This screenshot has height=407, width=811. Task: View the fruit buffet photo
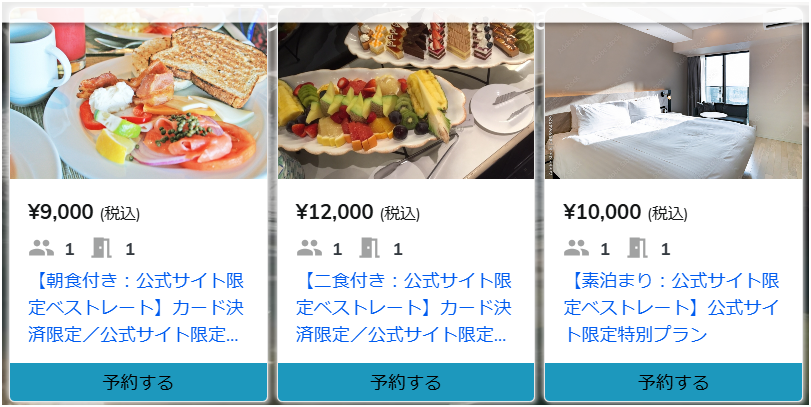click(405, 100)
